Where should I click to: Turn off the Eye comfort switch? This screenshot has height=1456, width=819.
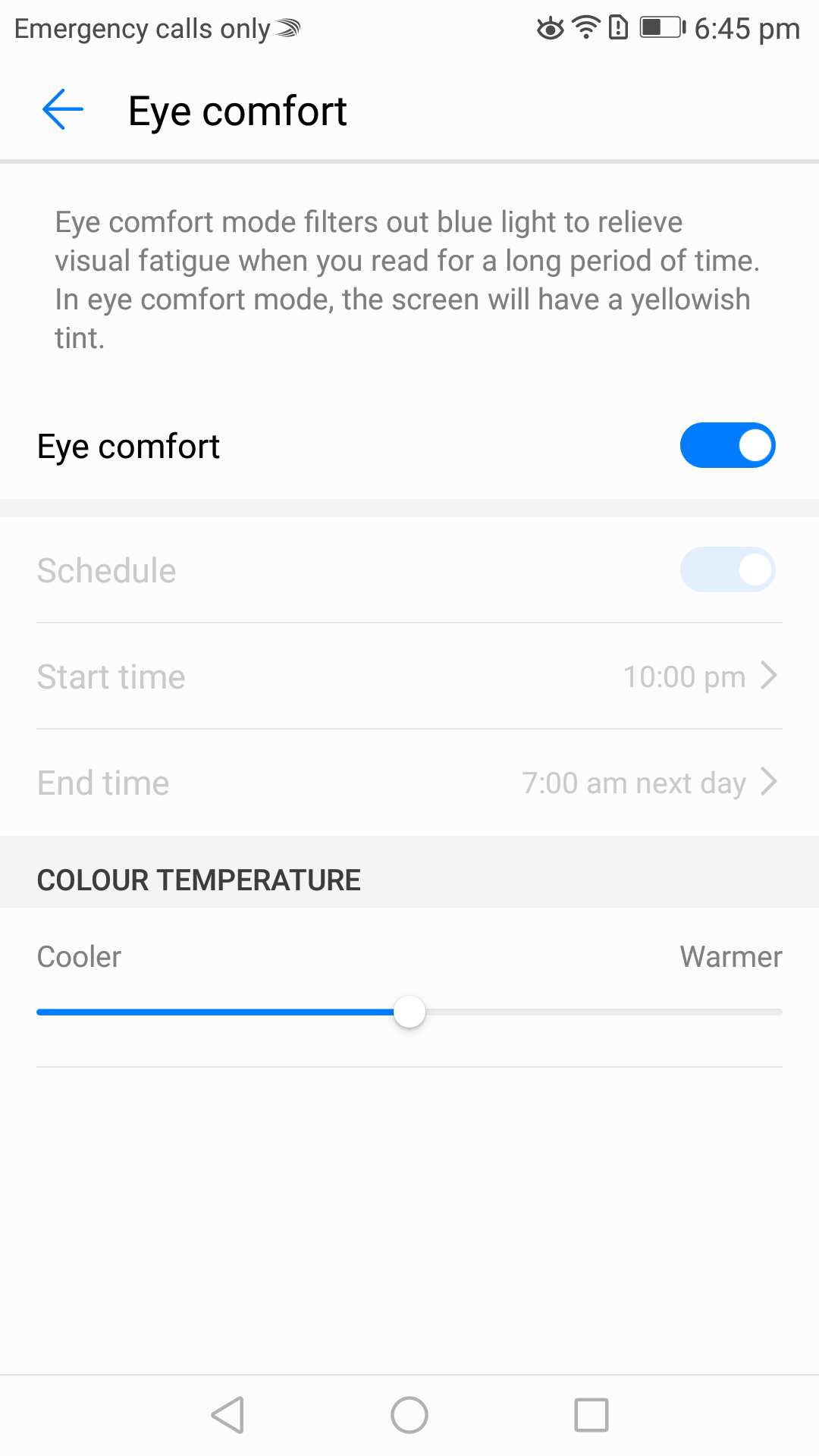click(x=727, y=445)
